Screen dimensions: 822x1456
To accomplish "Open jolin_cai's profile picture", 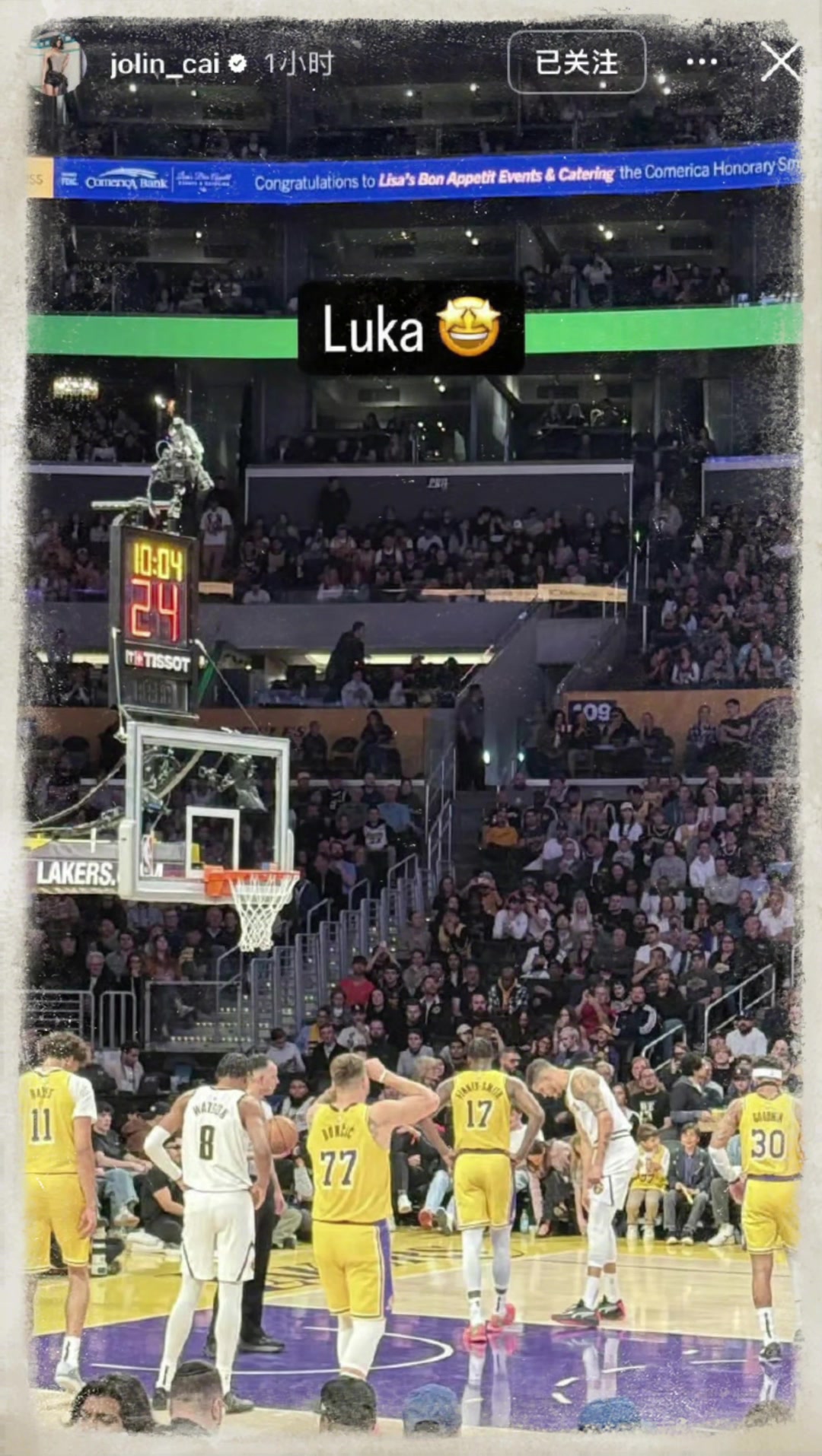I will pyautogui.click(x=58, y=64).
